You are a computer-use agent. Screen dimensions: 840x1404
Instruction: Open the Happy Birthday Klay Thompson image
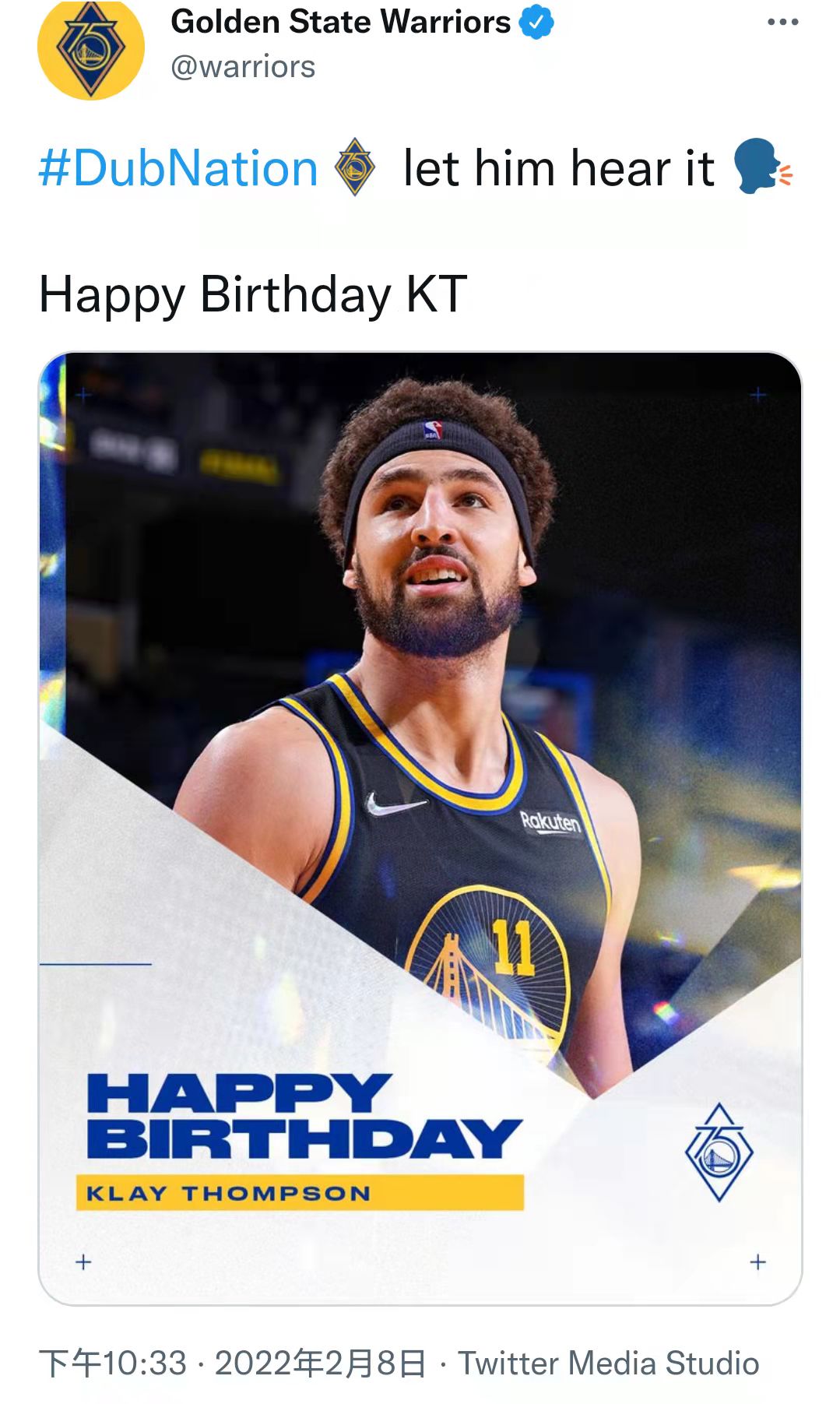[420, 827]
